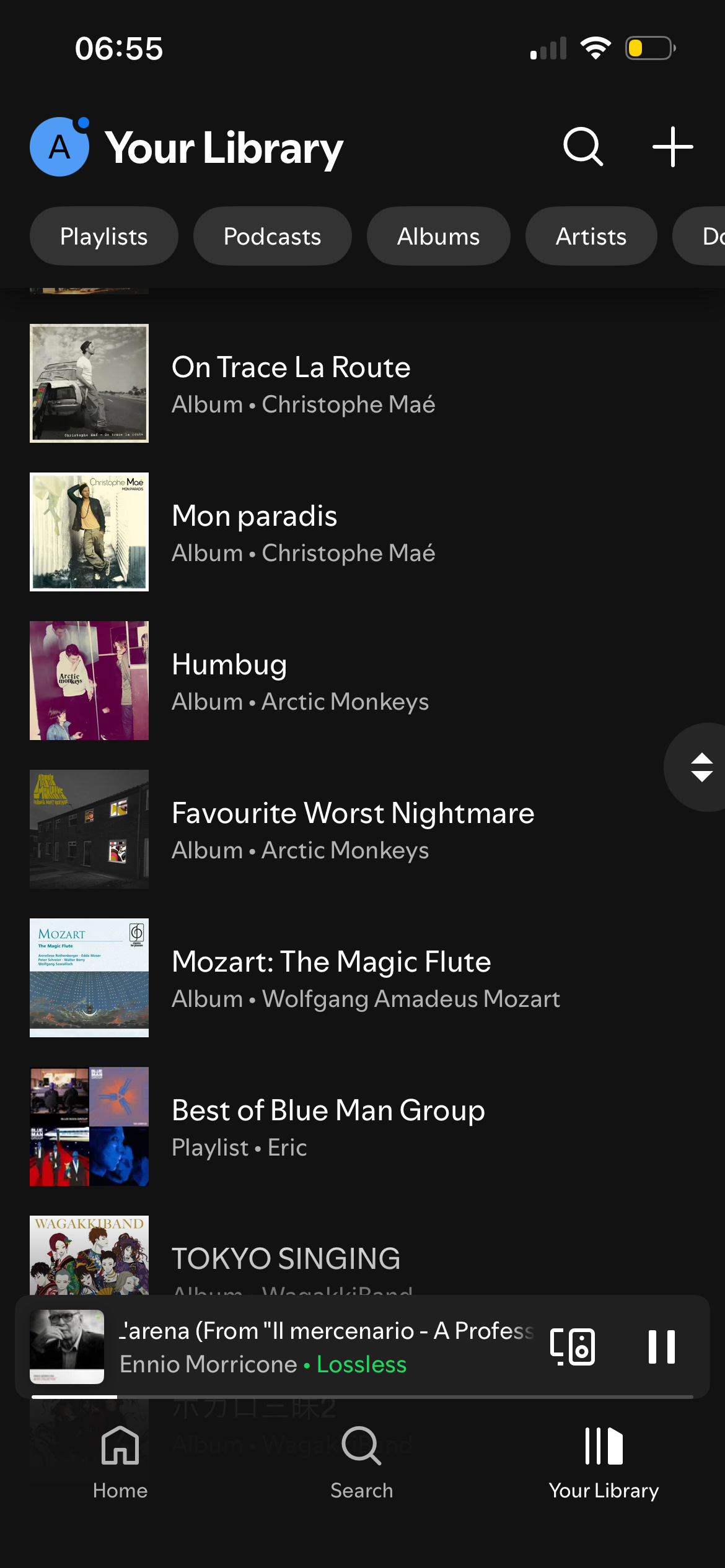Open the album On Trace La Route
Screen dimensions: 725x1568
(x=291, y=383)
